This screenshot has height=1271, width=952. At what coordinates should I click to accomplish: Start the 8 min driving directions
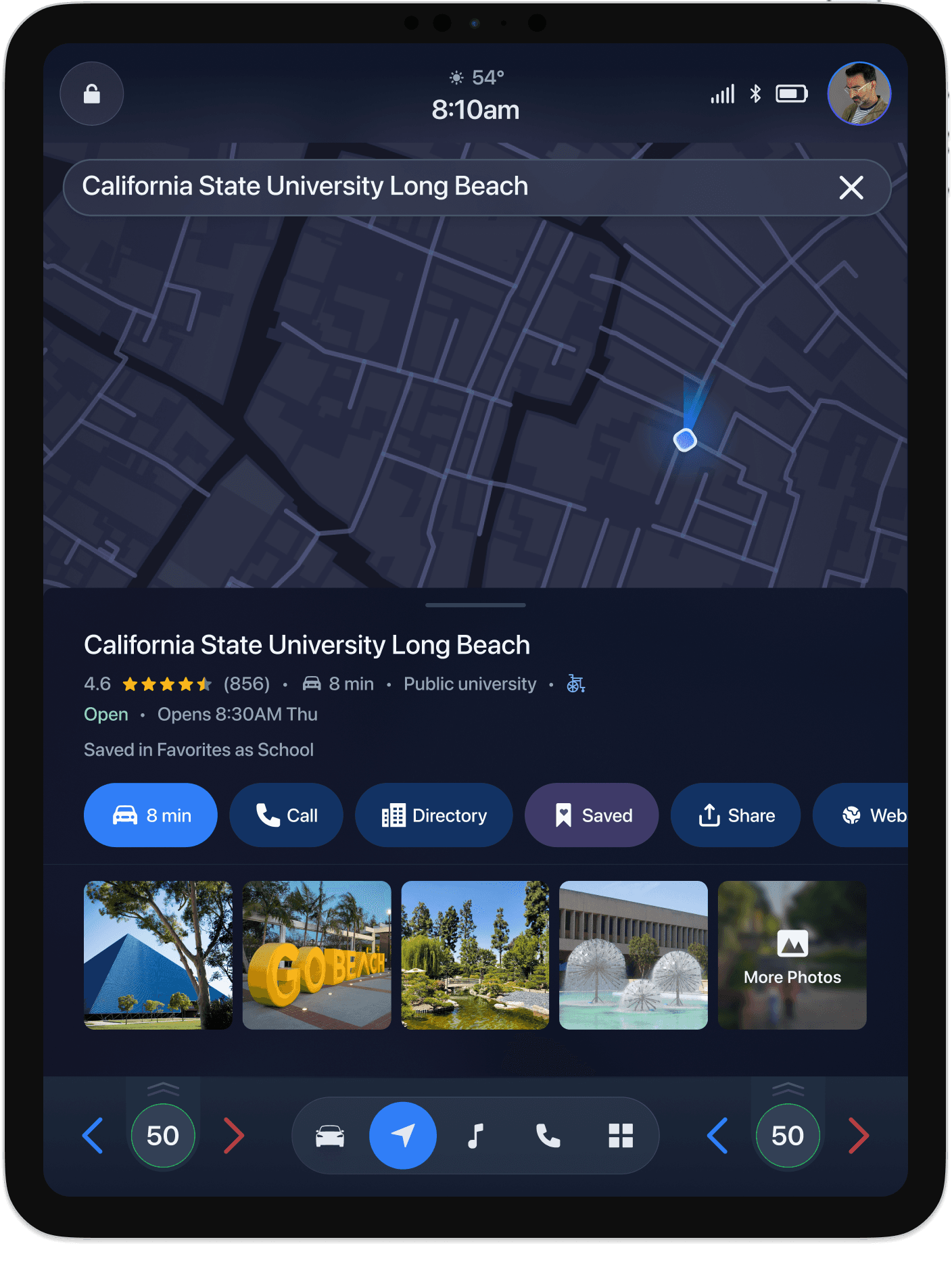(x=151, y=815)
